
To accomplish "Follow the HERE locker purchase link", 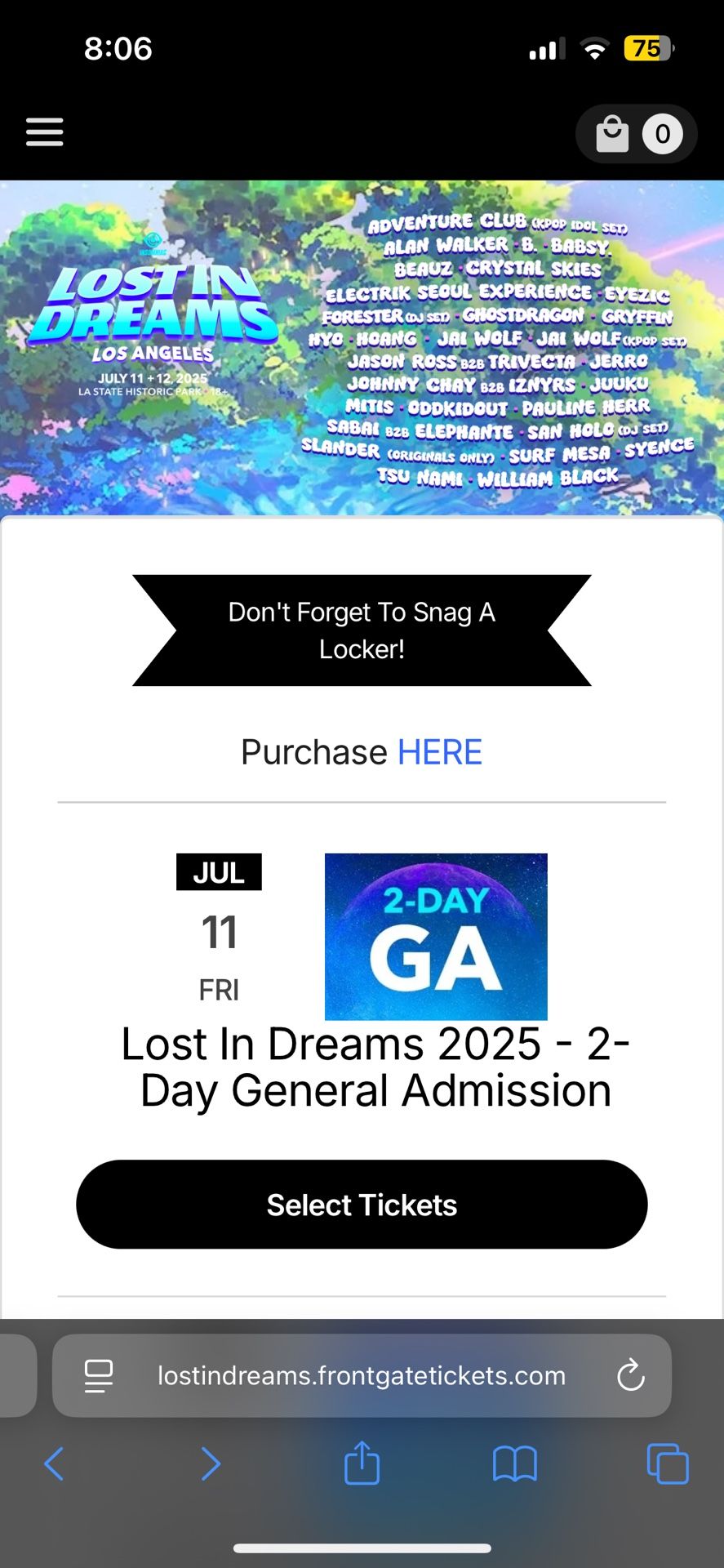I will coord(439,752).
